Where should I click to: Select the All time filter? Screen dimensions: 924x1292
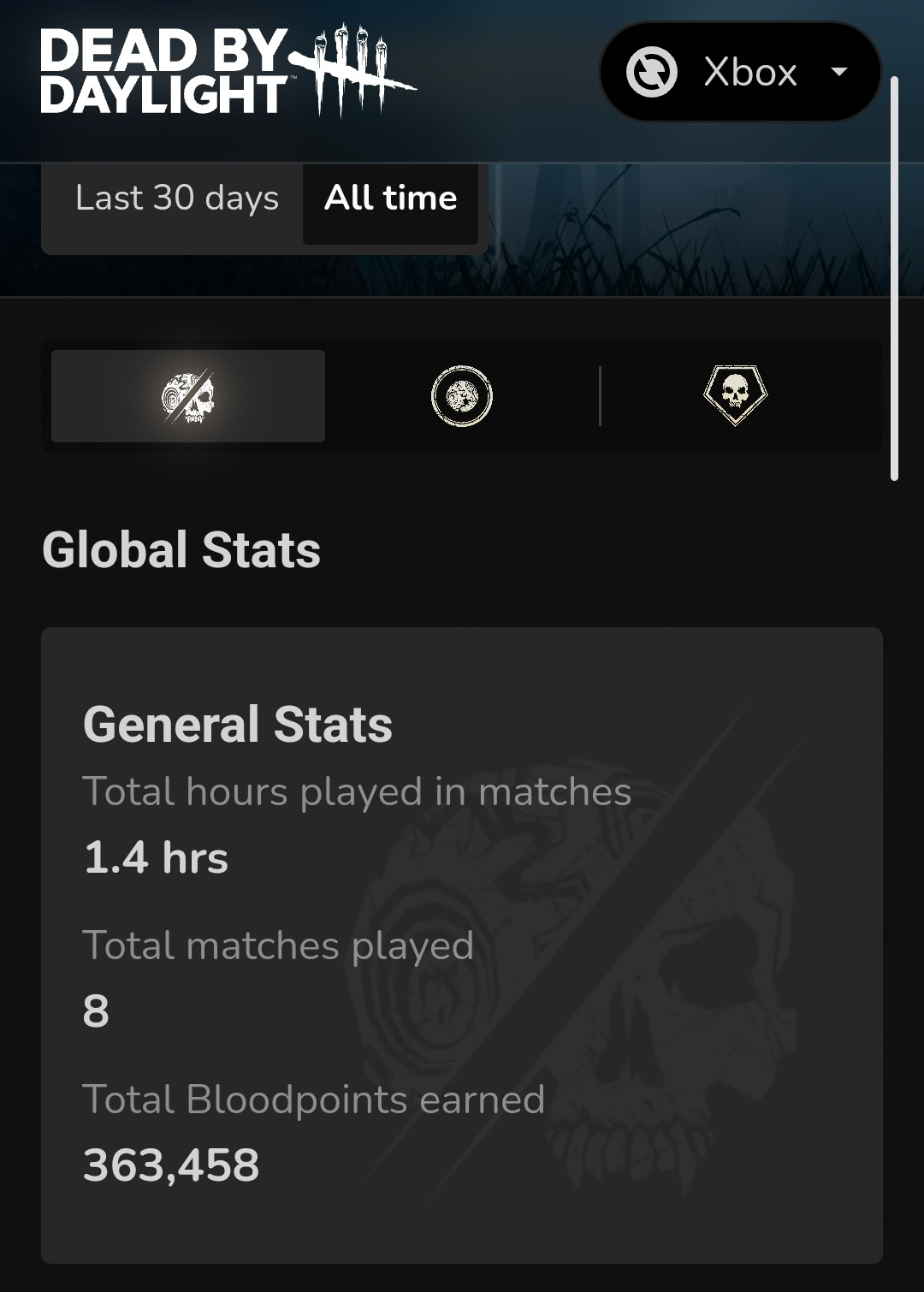tap(390, 199)
